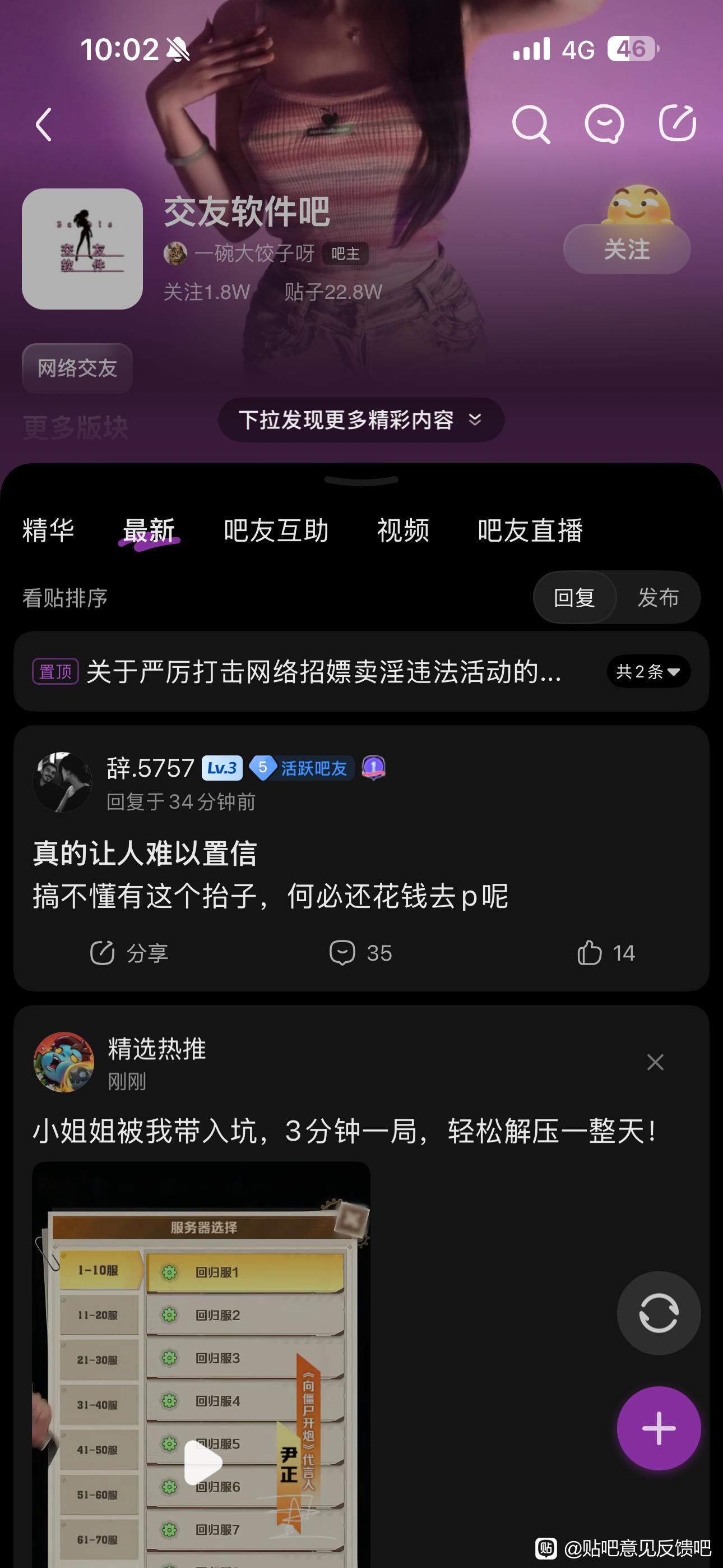
Task: Follow 交友软件吧 with the 关注 button
Action: 626,249
